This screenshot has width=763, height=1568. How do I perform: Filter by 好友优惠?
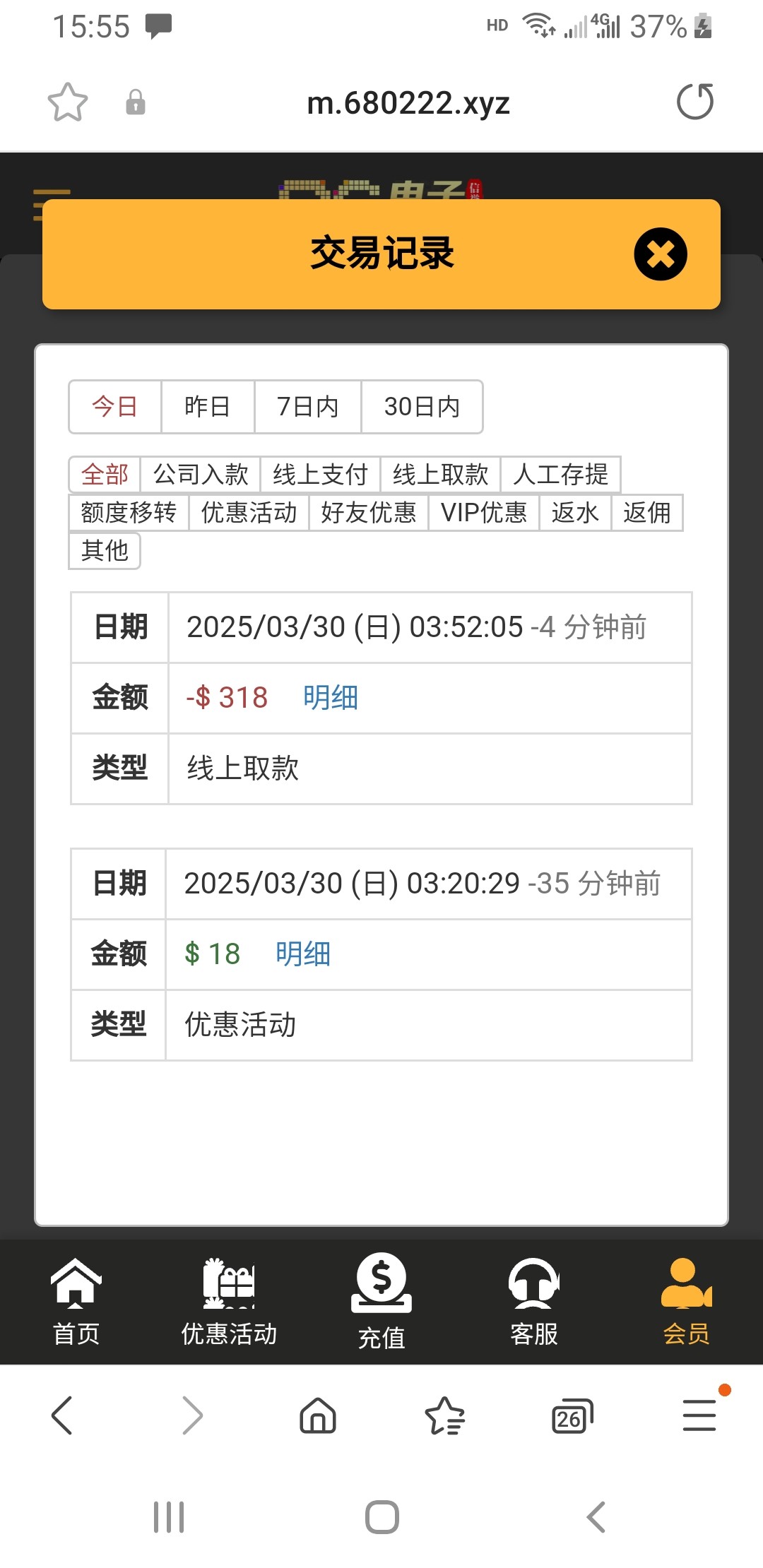pos(368,513)
